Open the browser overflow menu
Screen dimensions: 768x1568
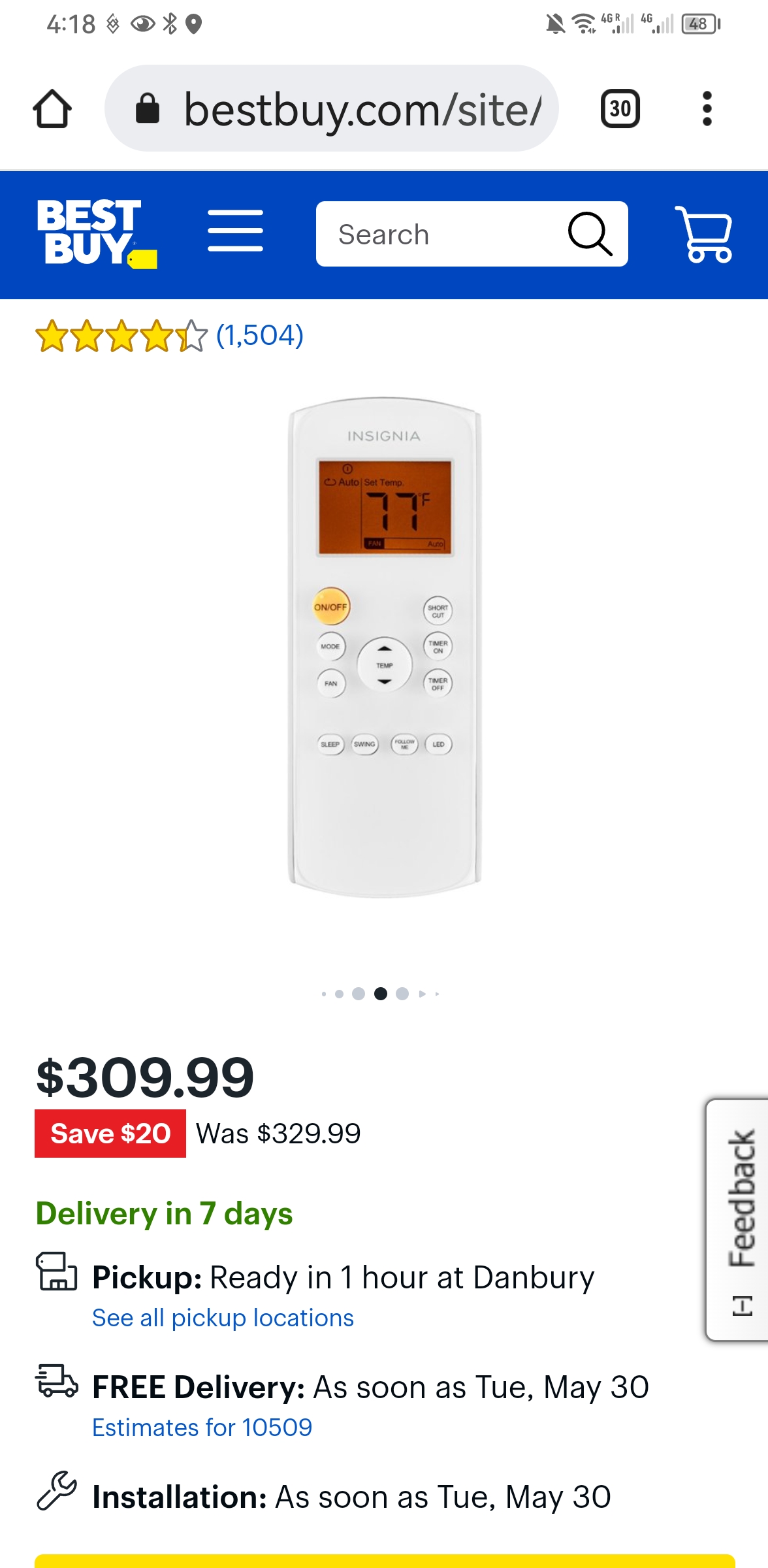pyautogui.click(x=707, y=108)
